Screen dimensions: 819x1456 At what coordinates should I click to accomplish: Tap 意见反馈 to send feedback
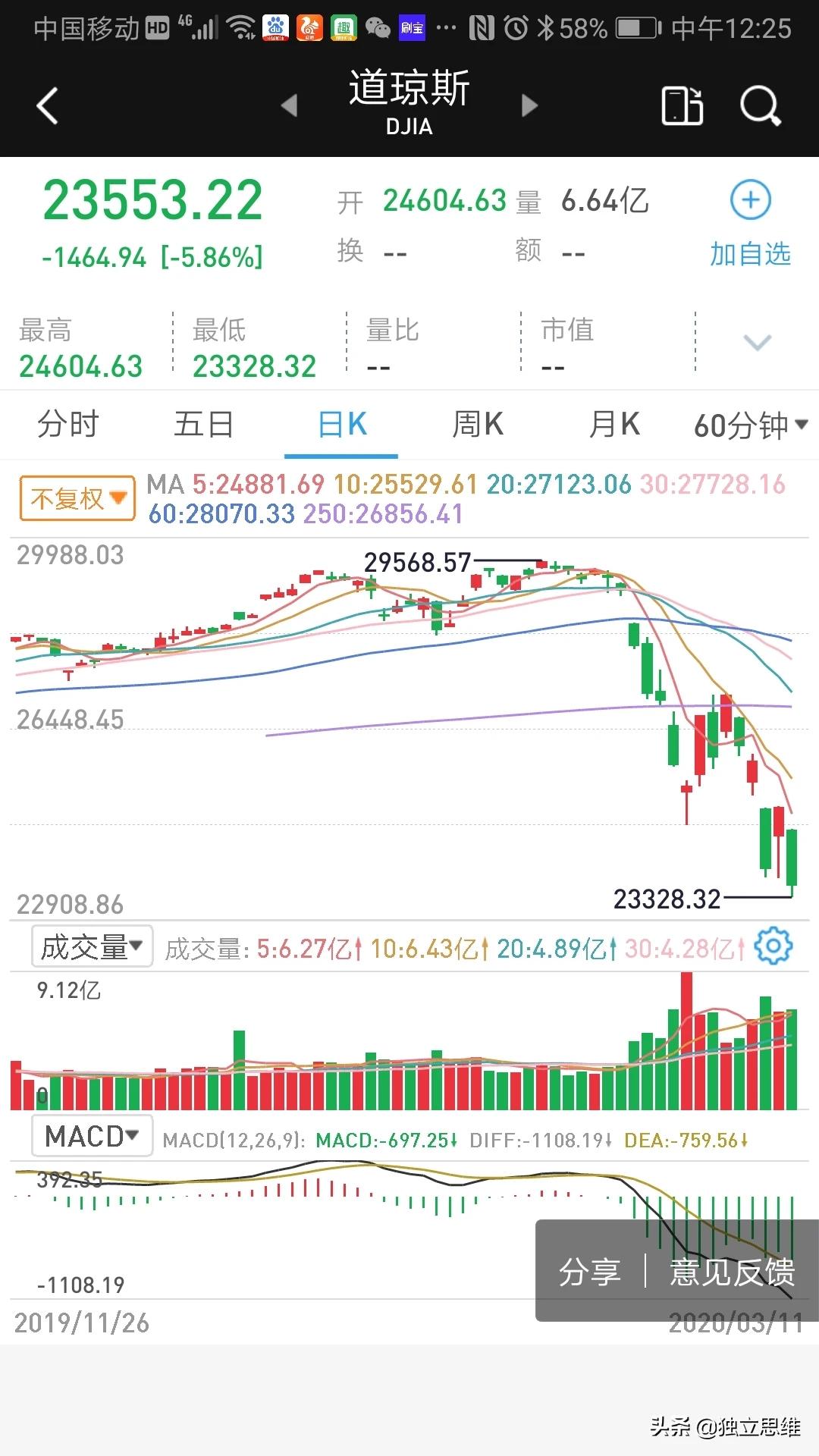733,1272
